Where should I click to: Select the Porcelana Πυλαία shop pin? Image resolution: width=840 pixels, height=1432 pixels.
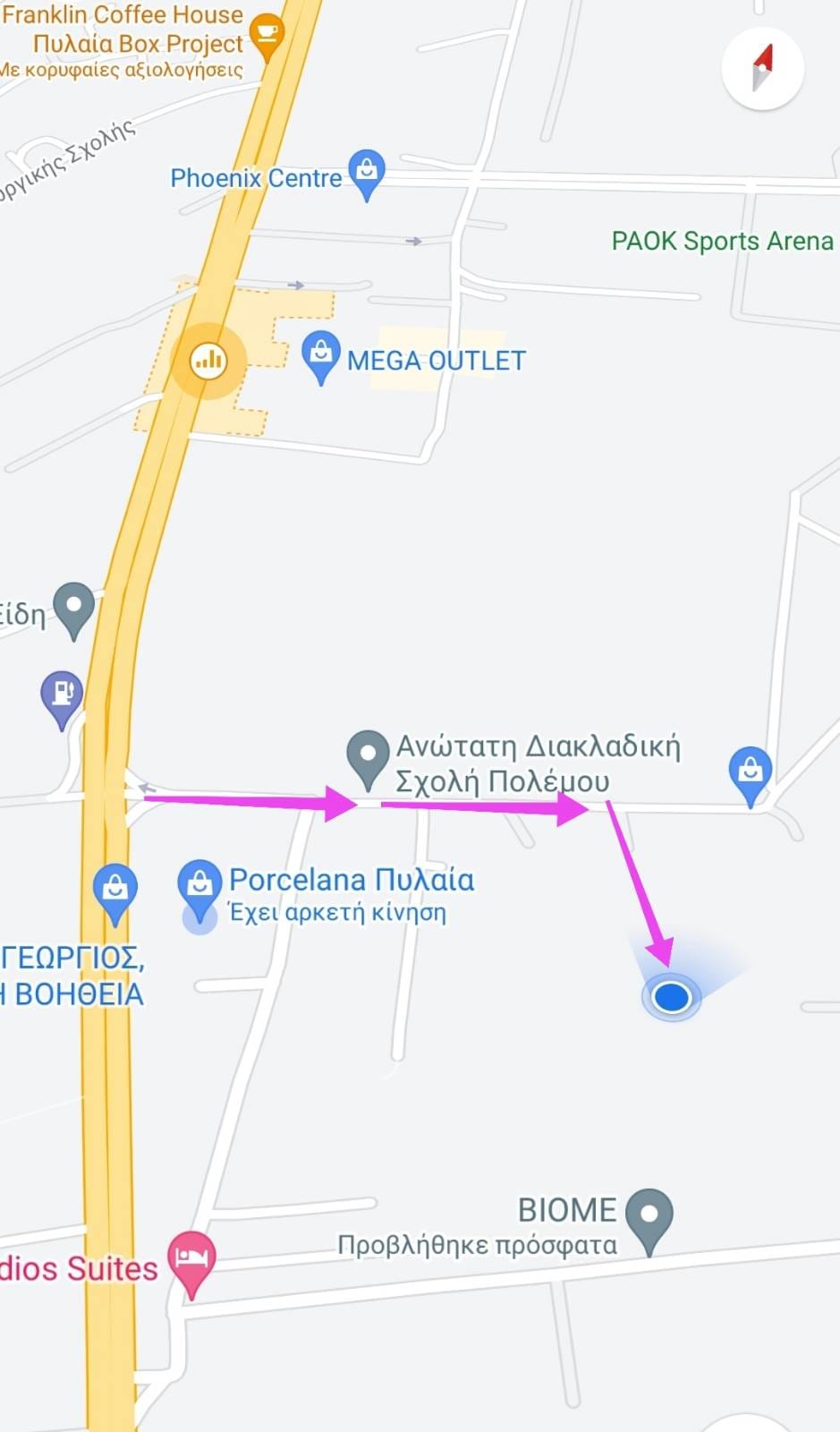pos(199,885)
